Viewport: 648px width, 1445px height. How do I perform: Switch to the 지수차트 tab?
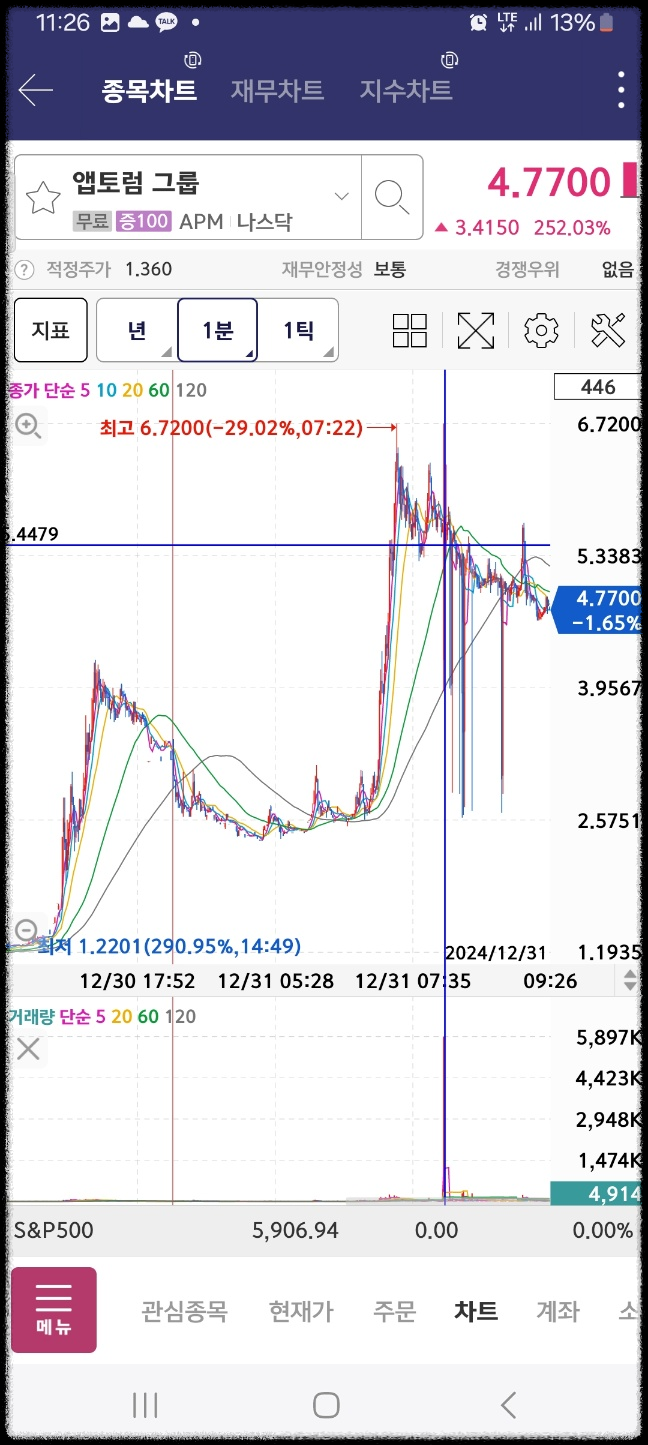click(x=406, y=90)
